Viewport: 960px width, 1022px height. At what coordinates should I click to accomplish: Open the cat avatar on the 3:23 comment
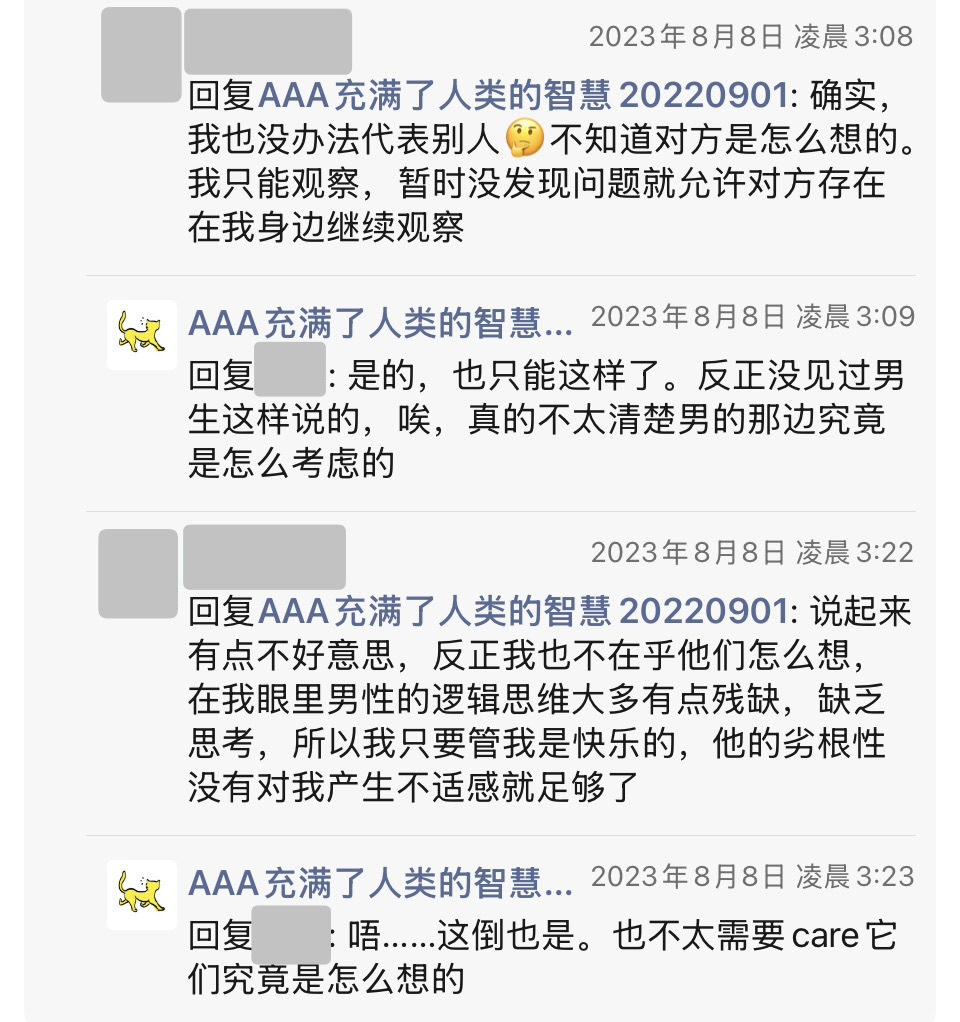click(142, 894)
